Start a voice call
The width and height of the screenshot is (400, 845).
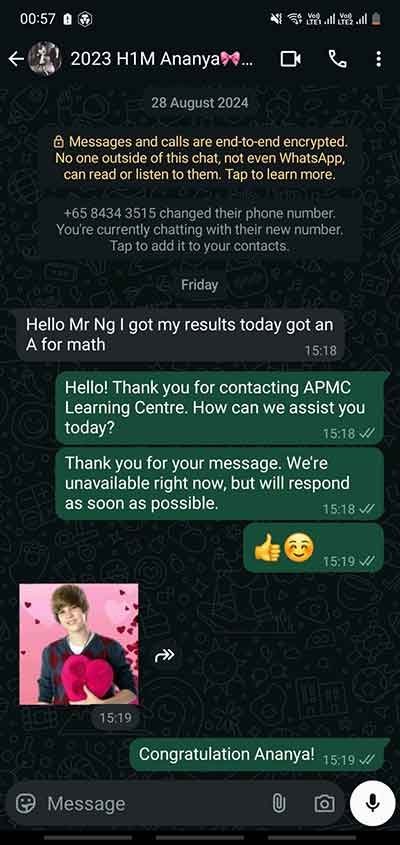337,59
